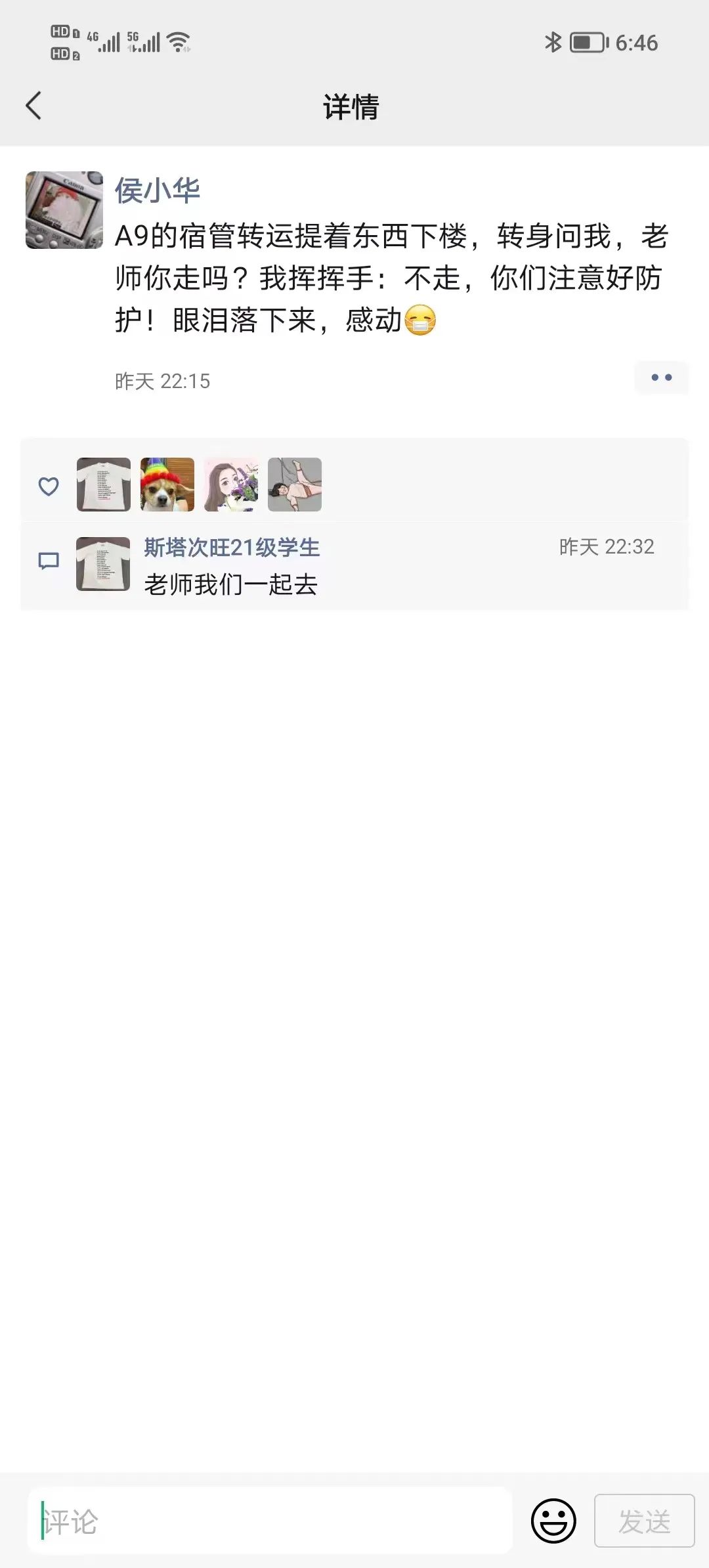Open 侯小华's profile avatar
709x1568 pixels.
click(64, 210)
